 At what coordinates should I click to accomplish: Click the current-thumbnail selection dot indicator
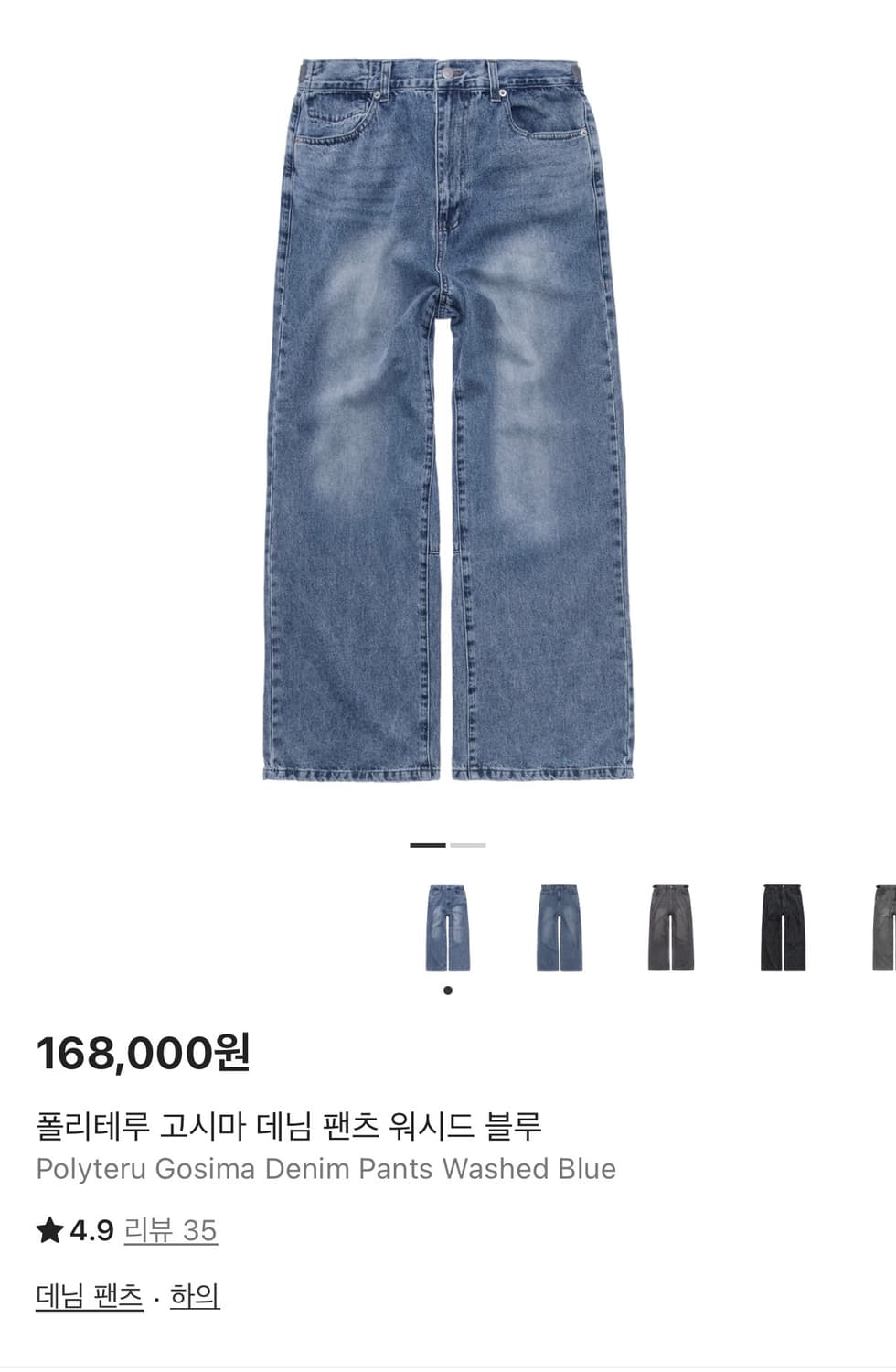pyautogui.click(x=446, y=990)
